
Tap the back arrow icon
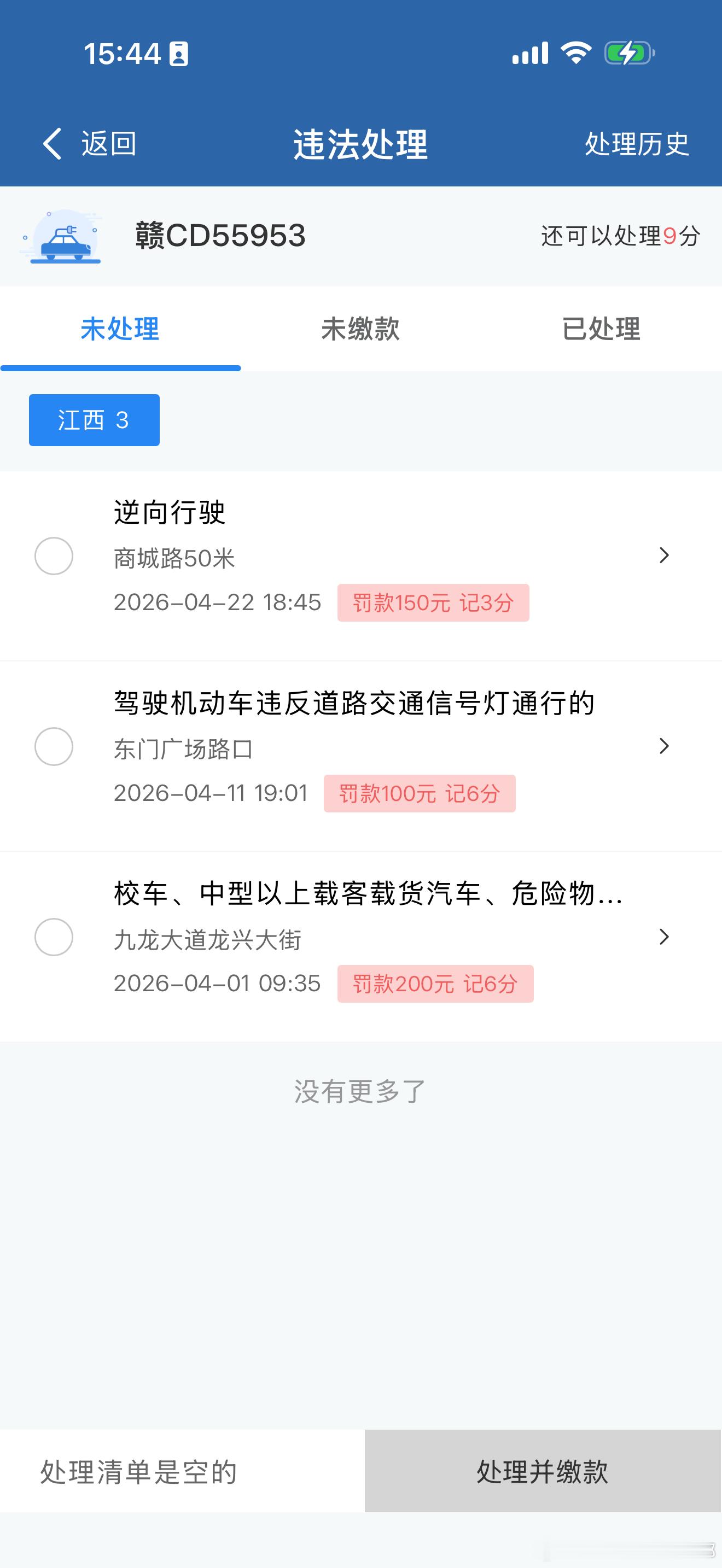(x=53, y=144)
